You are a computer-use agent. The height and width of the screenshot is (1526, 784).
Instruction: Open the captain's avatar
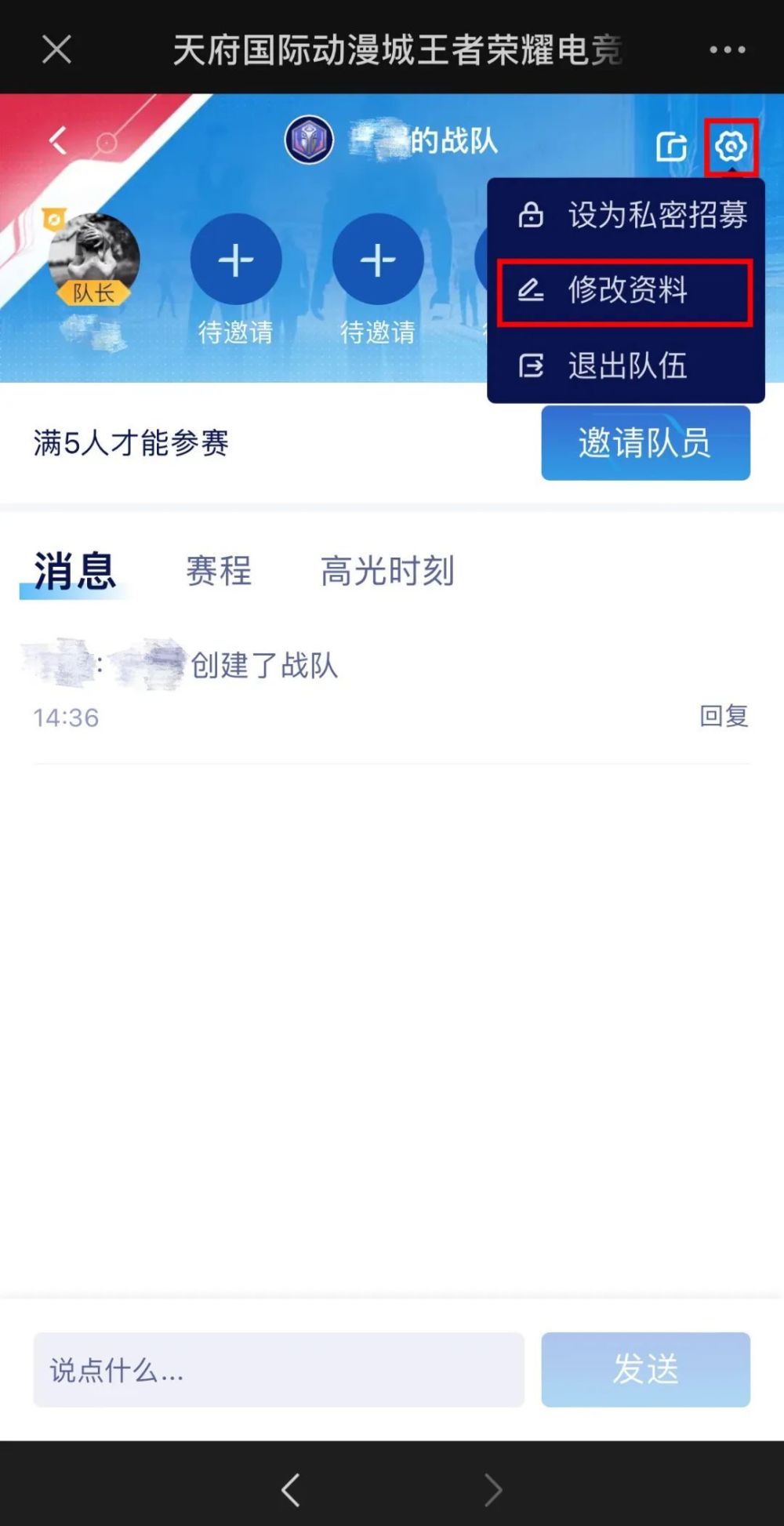94,257
